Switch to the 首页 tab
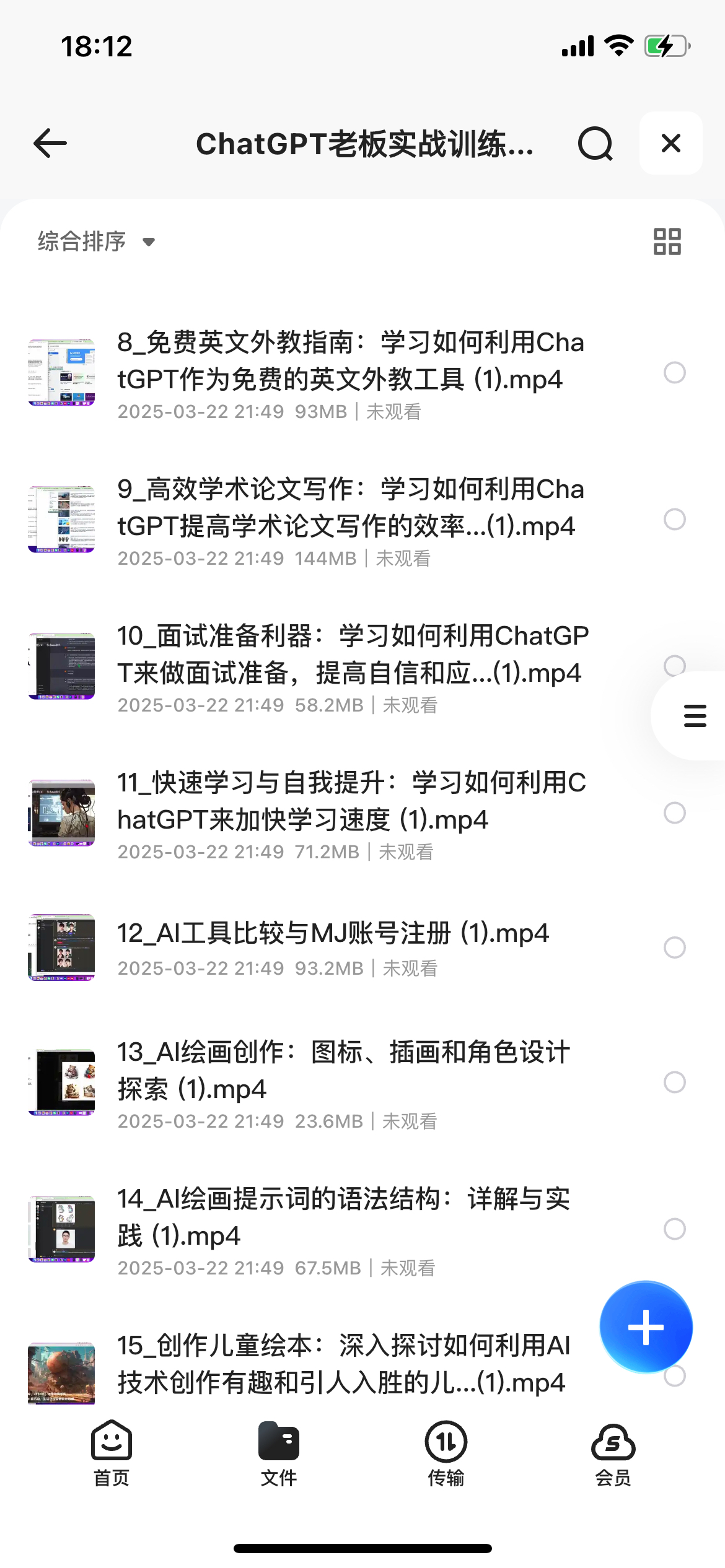Image resolution: width=725 pixels, height=1568 pixels. 112,1453
